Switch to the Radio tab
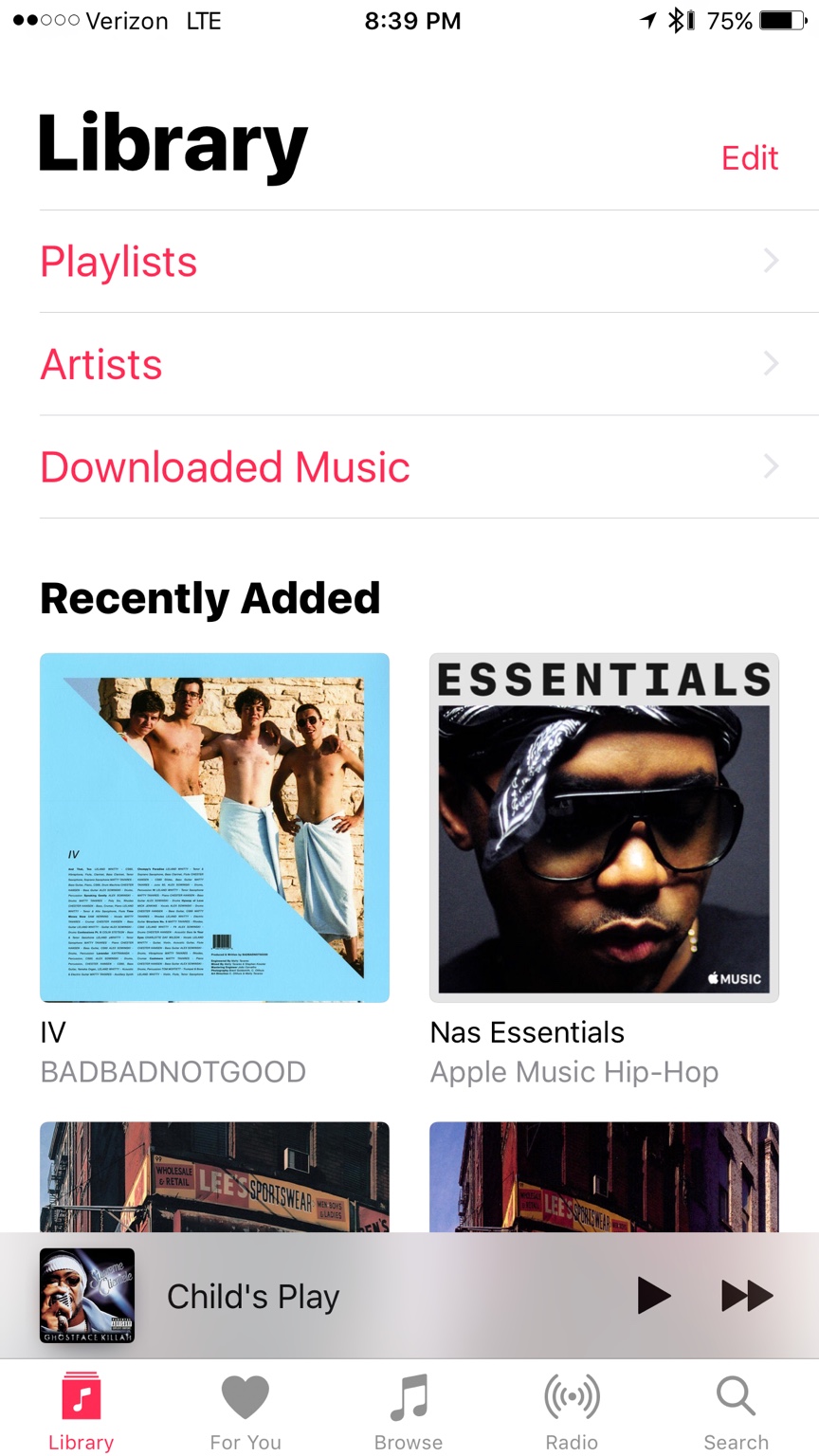819x1456 pixels. 572,1410
